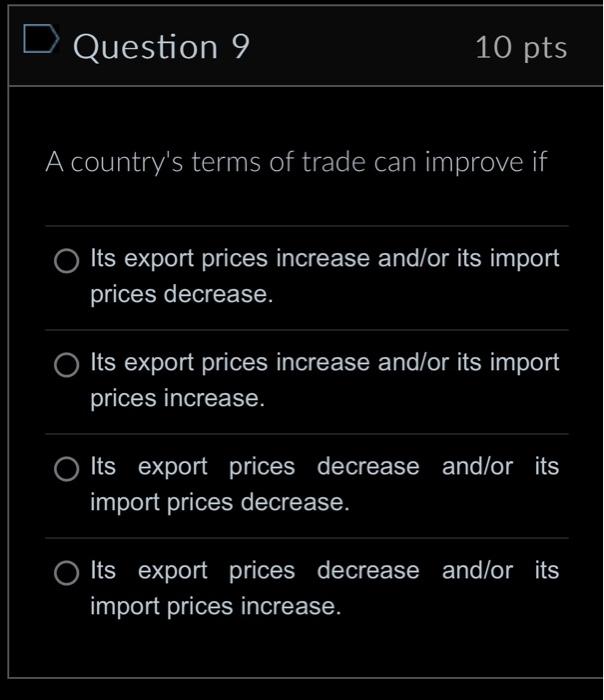Mark export prices decrease, import prices increase
The image size is (604, 700).
(67, 574)
